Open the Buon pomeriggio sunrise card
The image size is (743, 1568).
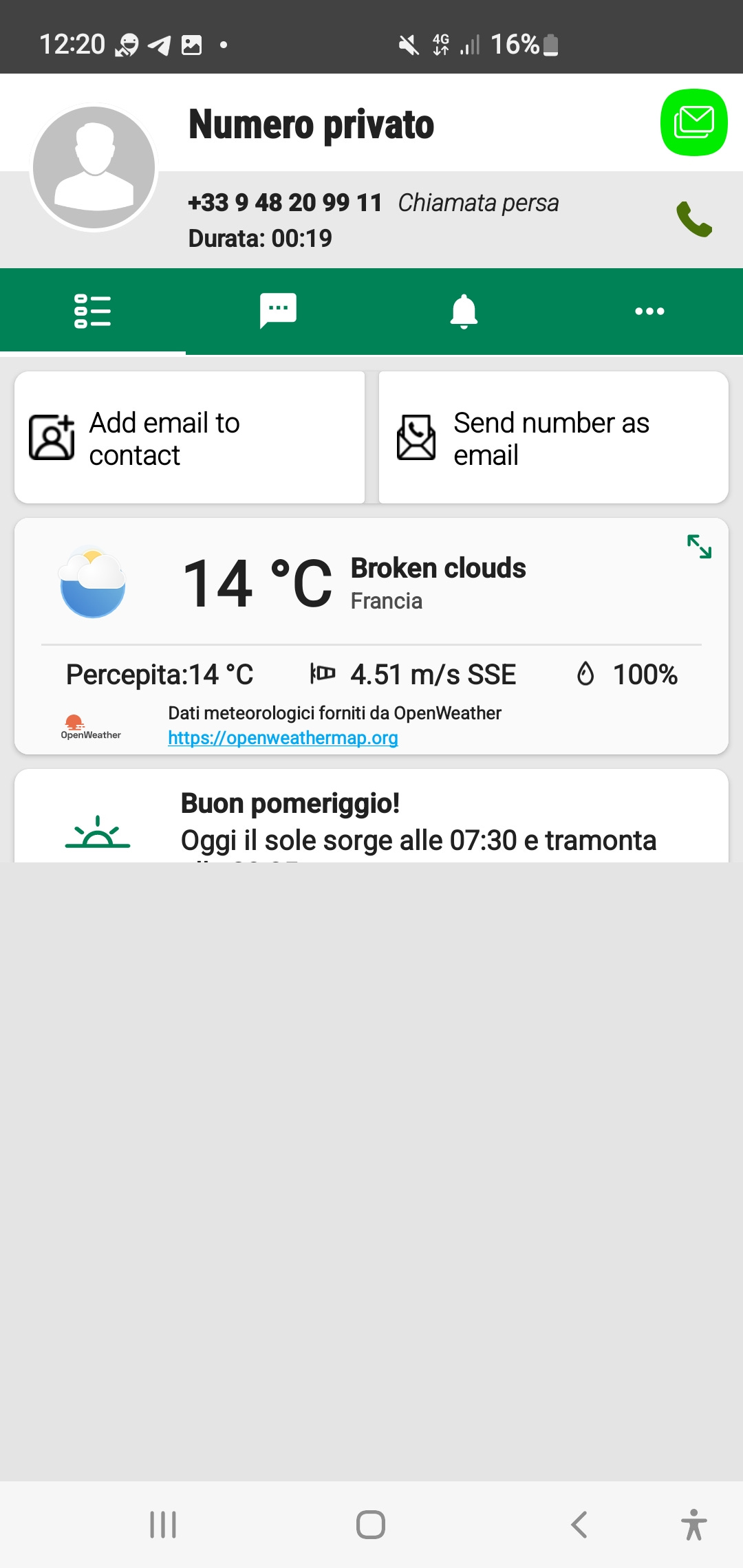point(371,816)
